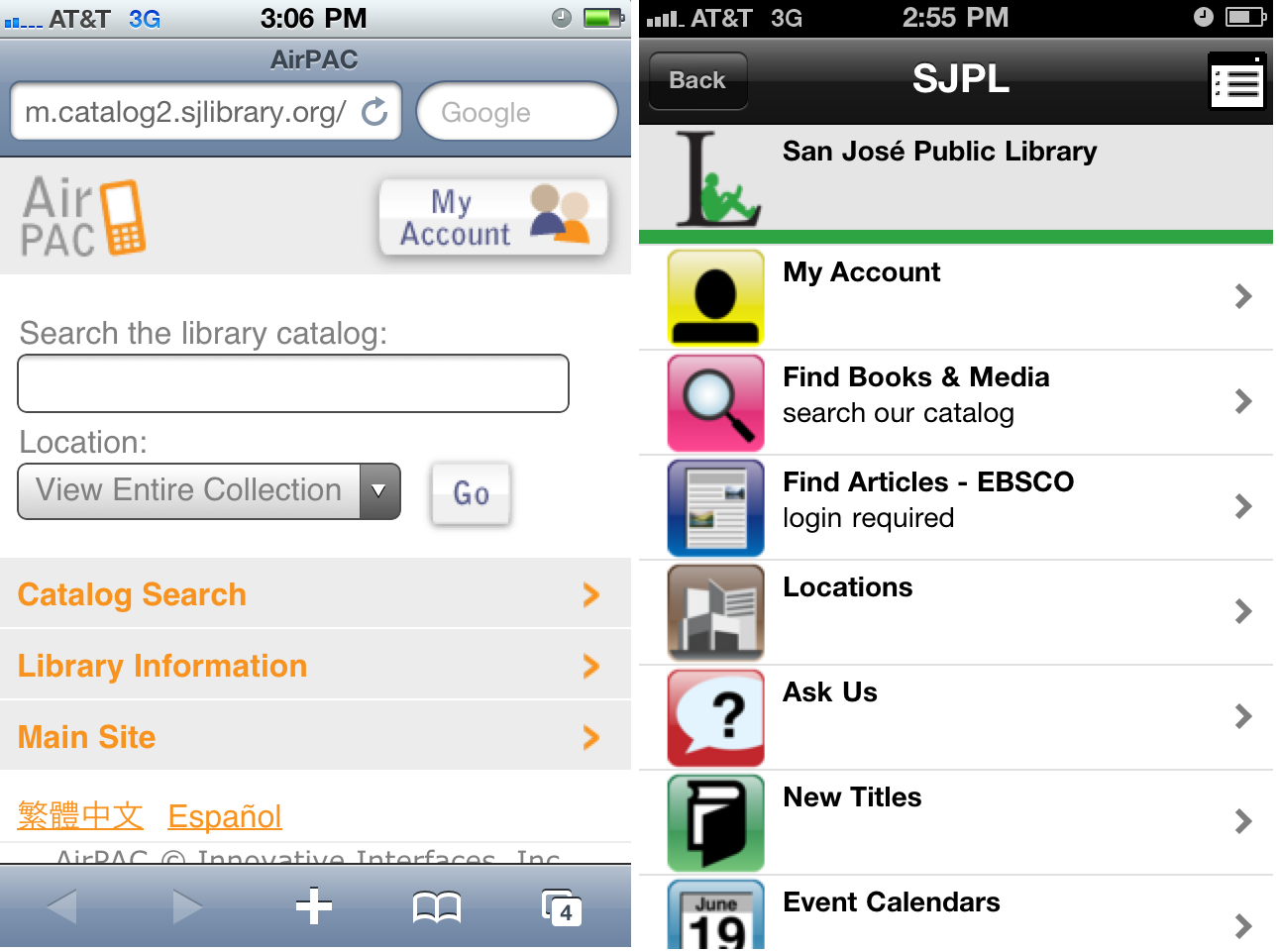Focus the library catalog search field

click(293, 383)
